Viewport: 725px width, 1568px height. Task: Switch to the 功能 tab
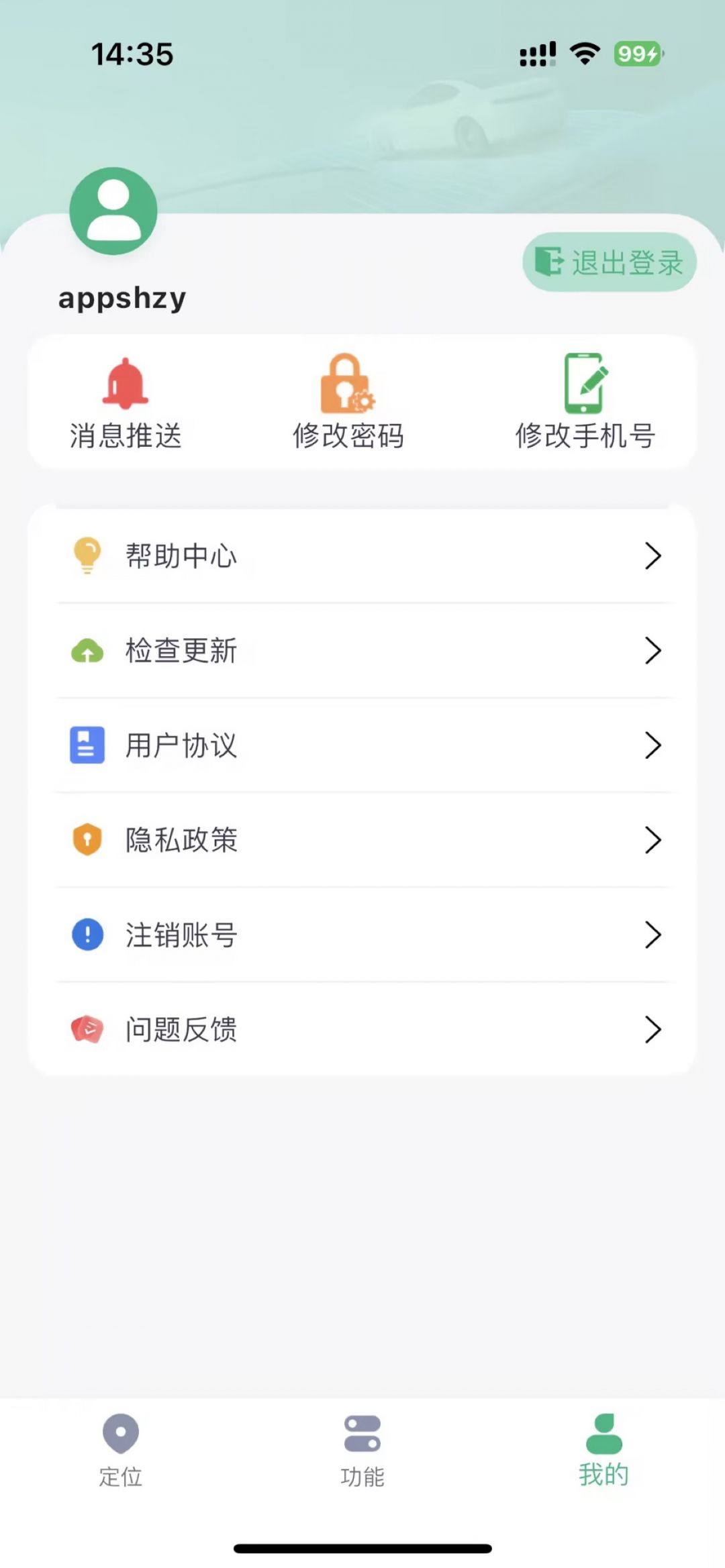(x=362, y=1450)
